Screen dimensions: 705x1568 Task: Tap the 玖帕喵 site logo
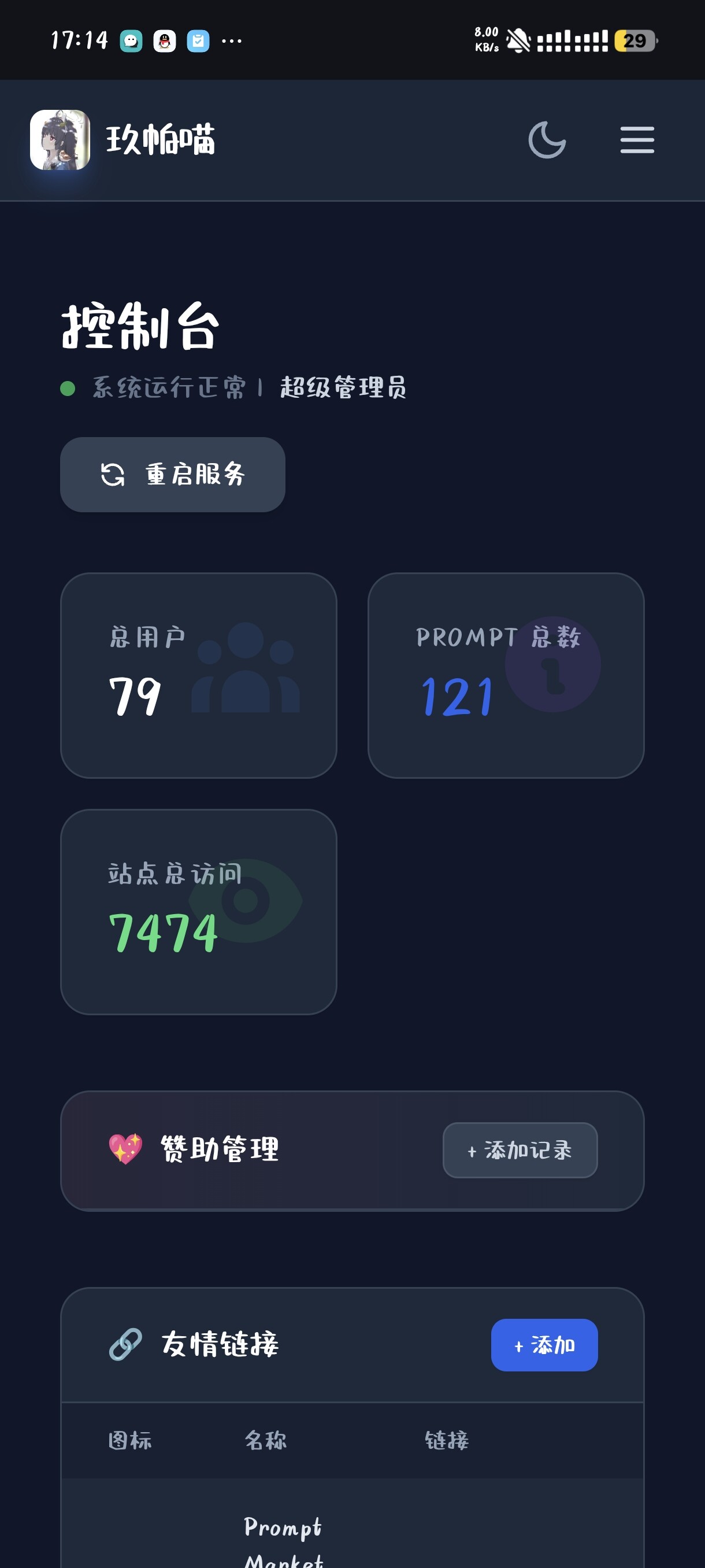coord(60,140)
